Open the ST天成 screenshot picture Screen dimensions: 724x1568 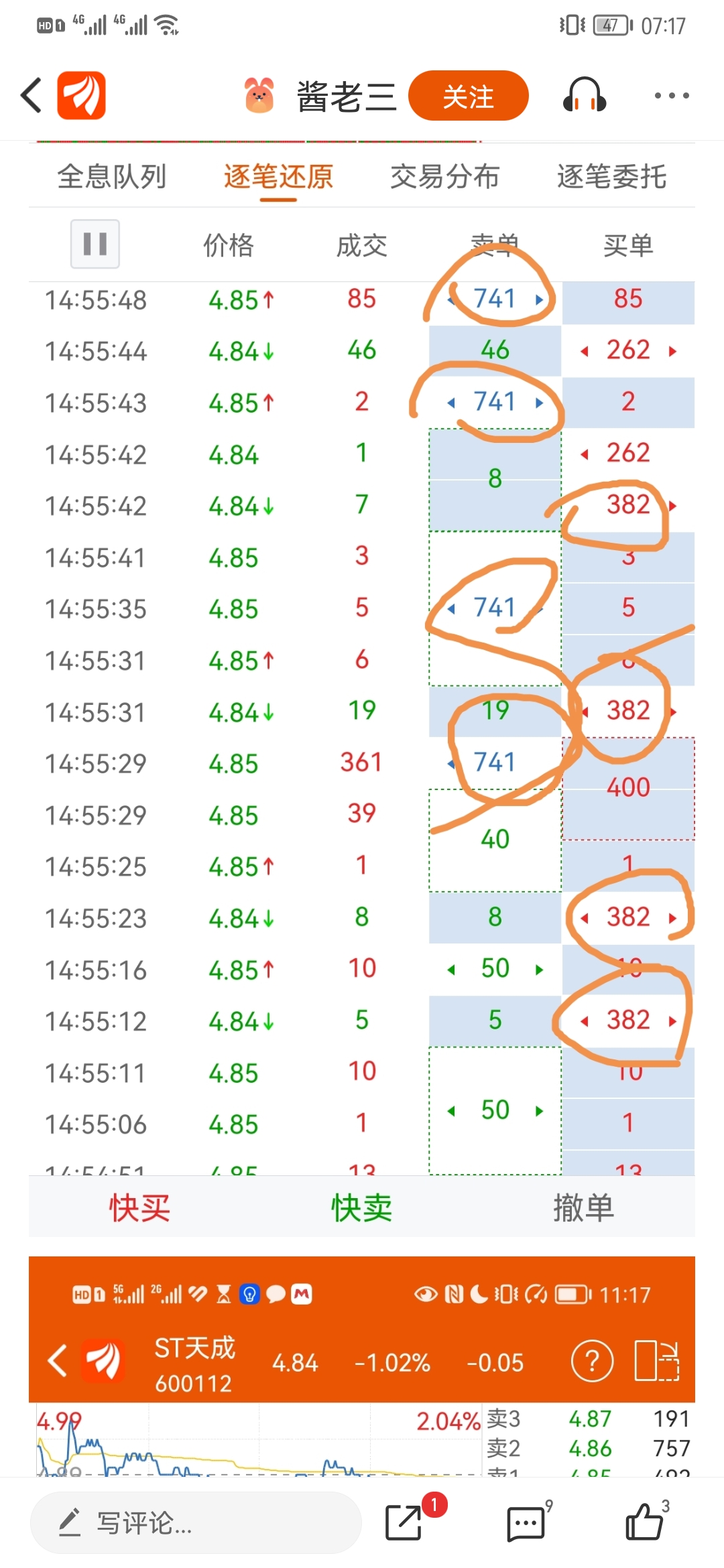pos(362,1366)
